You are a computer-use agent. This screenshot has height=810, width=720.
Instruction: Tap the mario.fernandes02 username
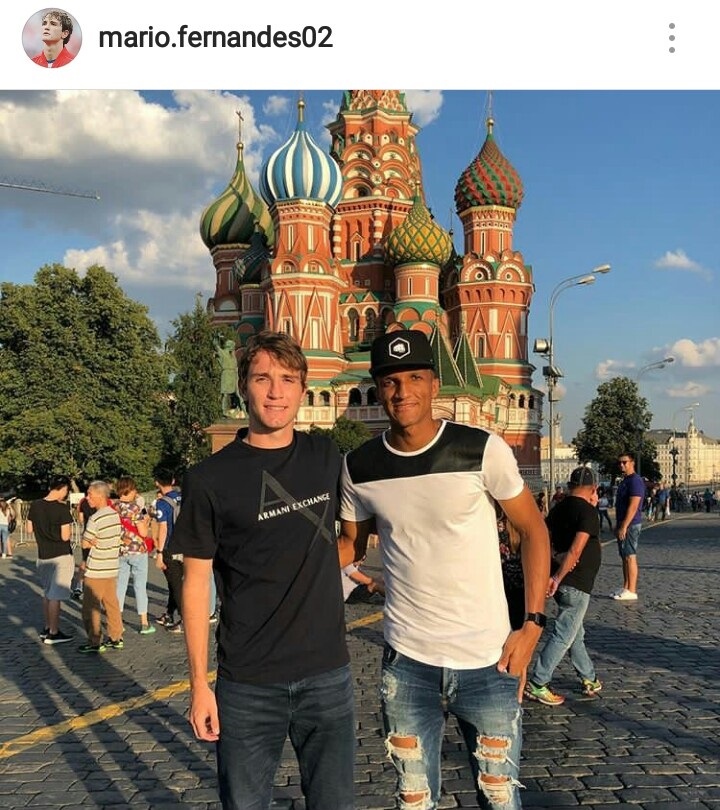215,38
